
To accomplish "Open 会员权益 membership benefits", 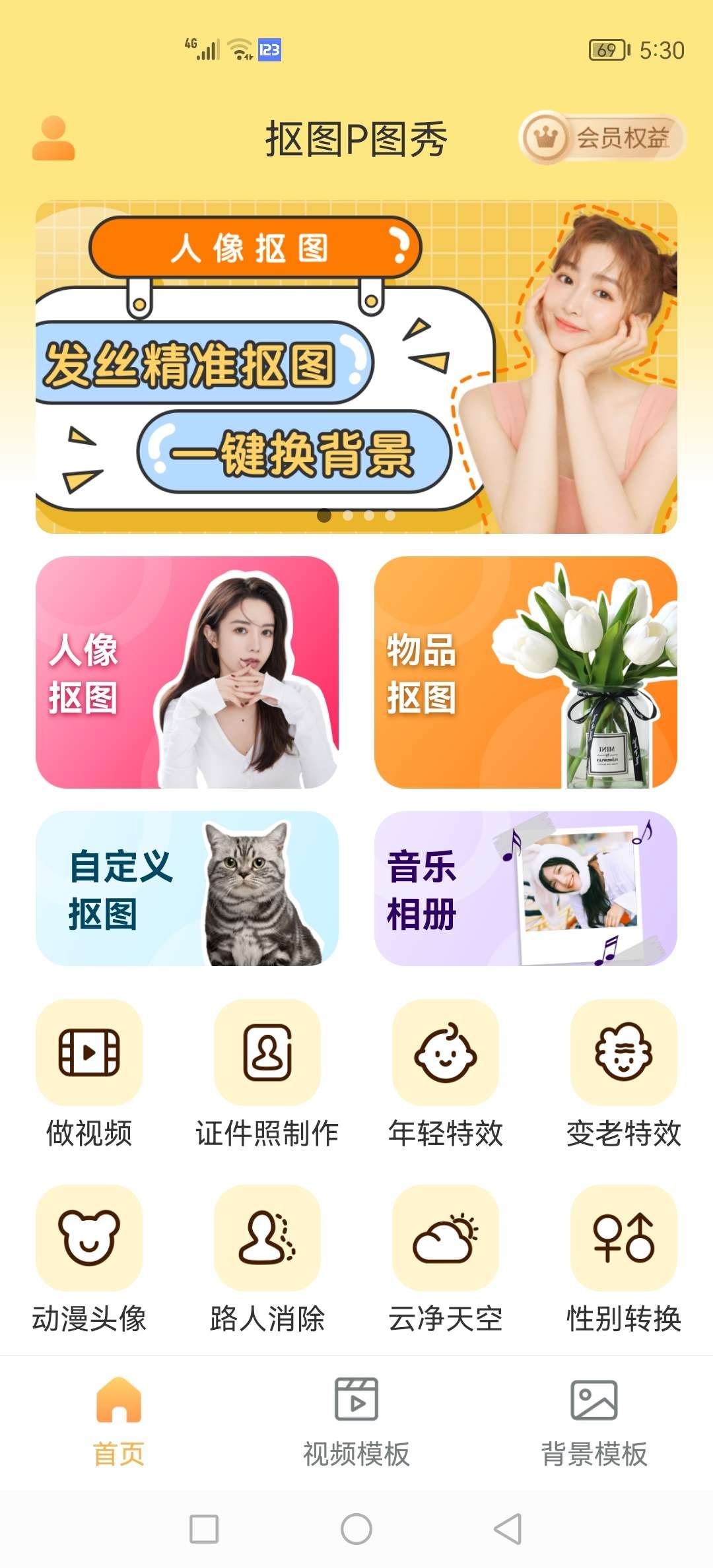I will pos(602,138).
